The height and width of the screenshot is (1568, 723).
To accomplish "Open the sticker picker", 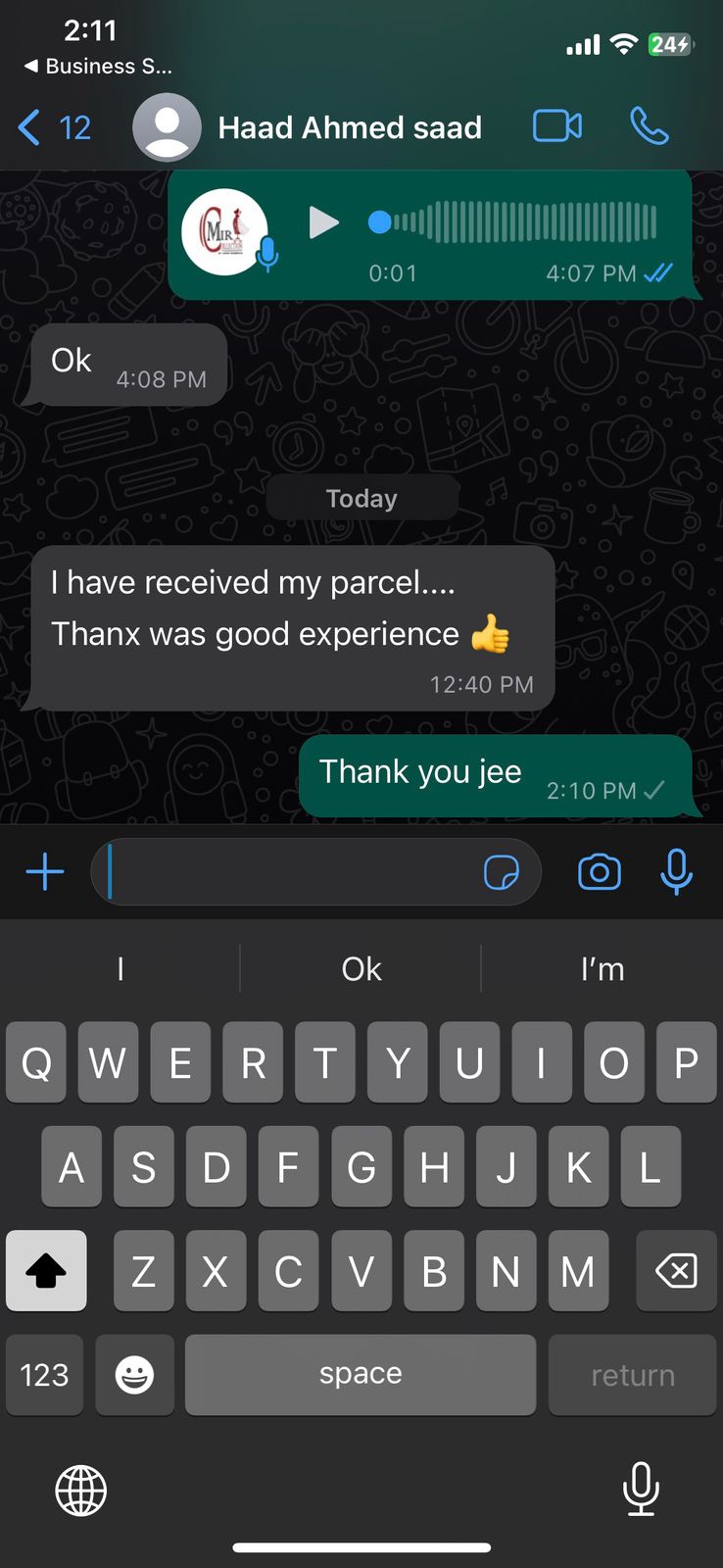I will pos(502,871).
